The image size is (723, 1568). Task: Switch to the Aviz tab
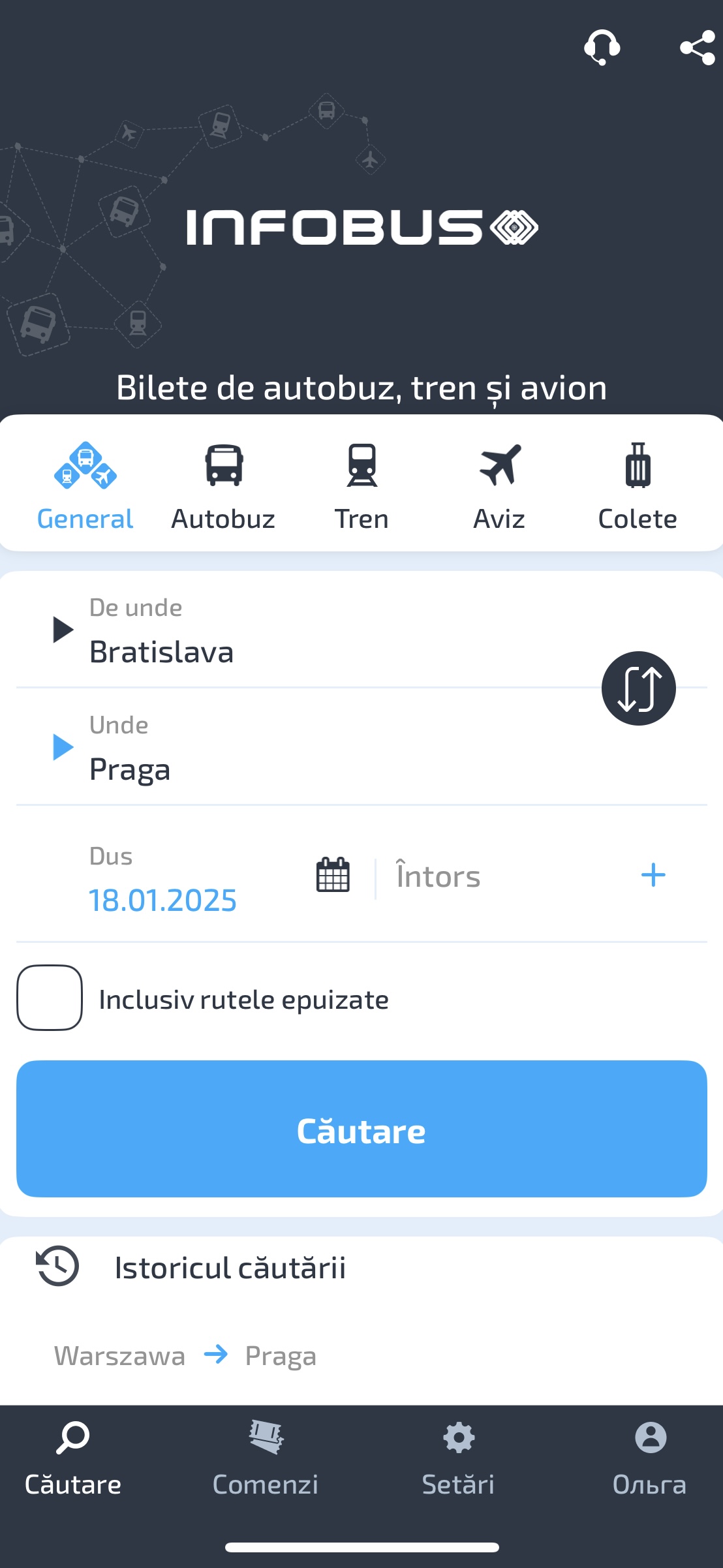pyautogui.click(x=499, y=487)
